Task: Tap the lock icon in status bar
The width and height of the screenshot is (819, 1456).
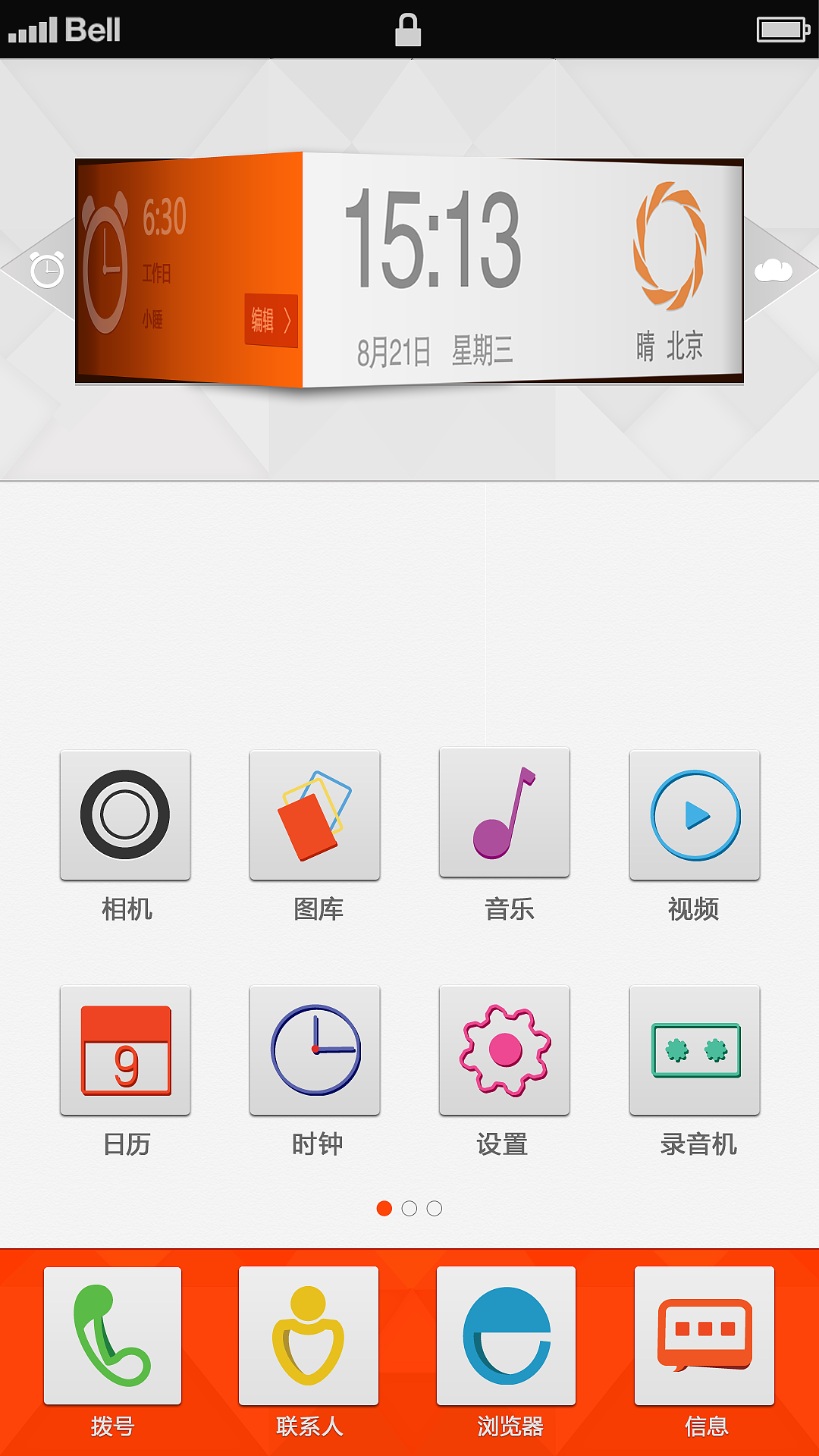Action: click(x=409, y=29)
